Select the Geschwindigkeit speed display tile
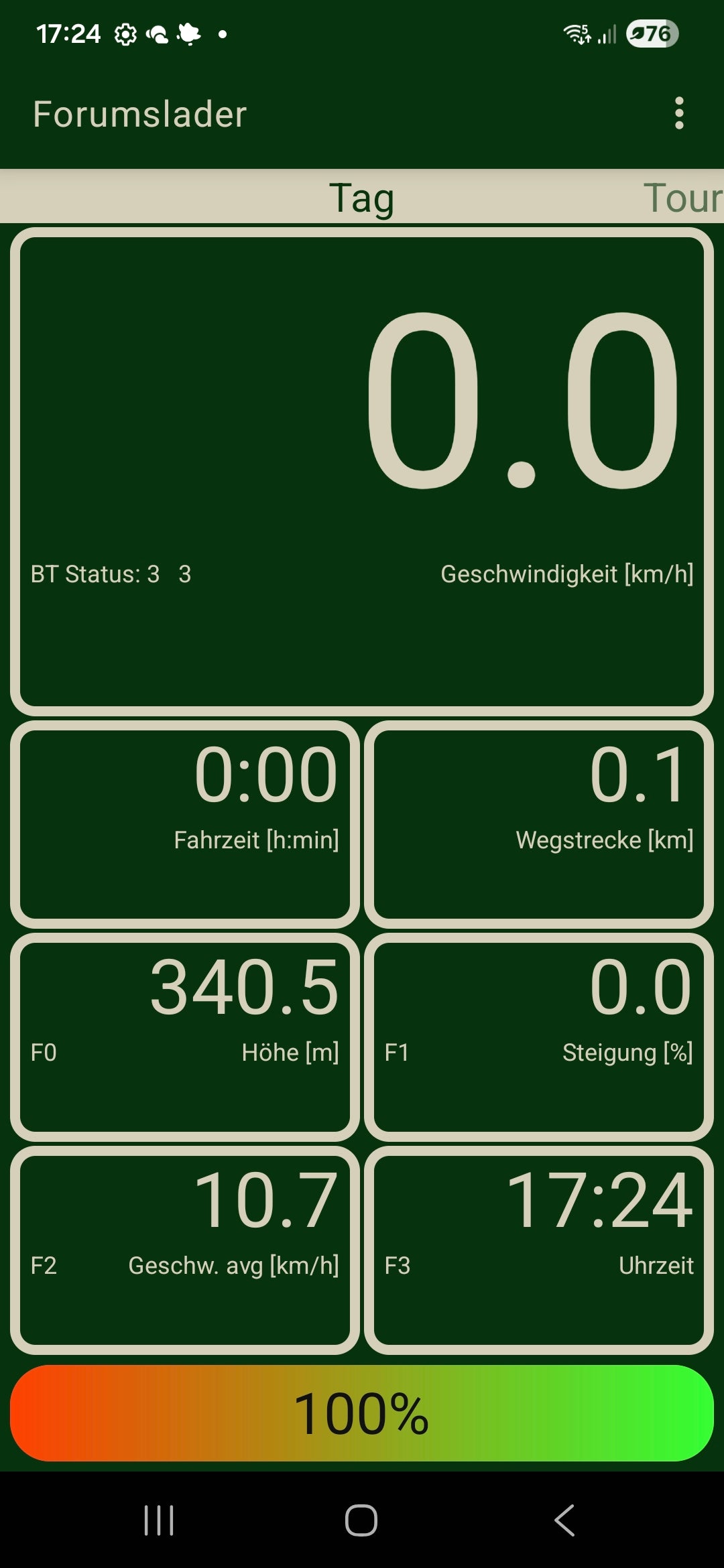Image resolution: width=724 pixels, height=1568 pixels. click(362, 469)
